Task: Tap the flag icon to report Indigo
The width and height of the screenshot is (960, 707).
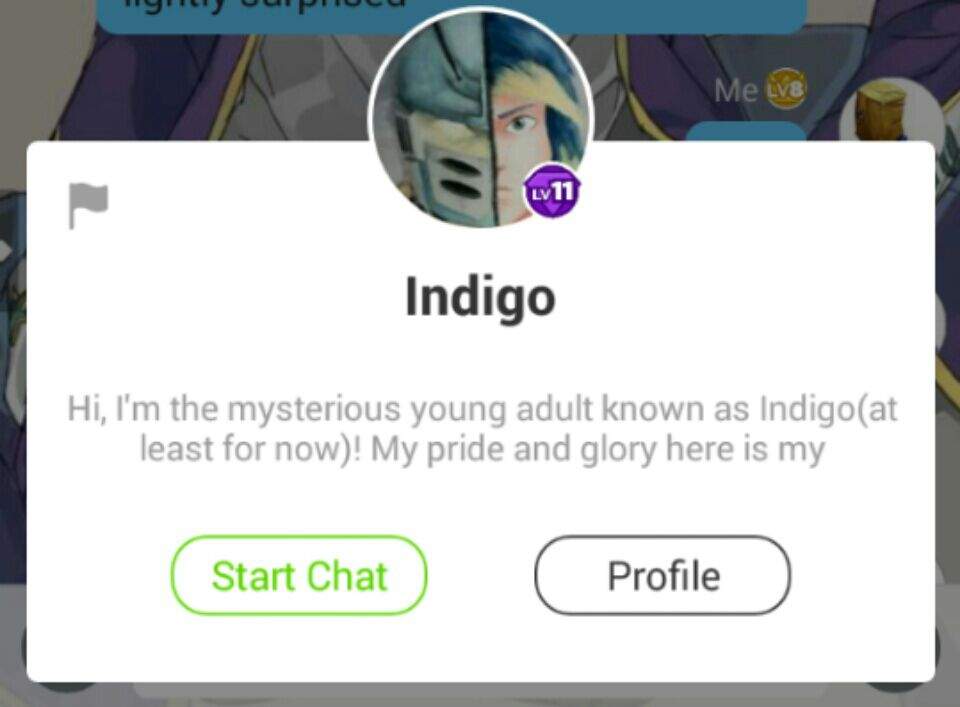Action: [88, 206]
